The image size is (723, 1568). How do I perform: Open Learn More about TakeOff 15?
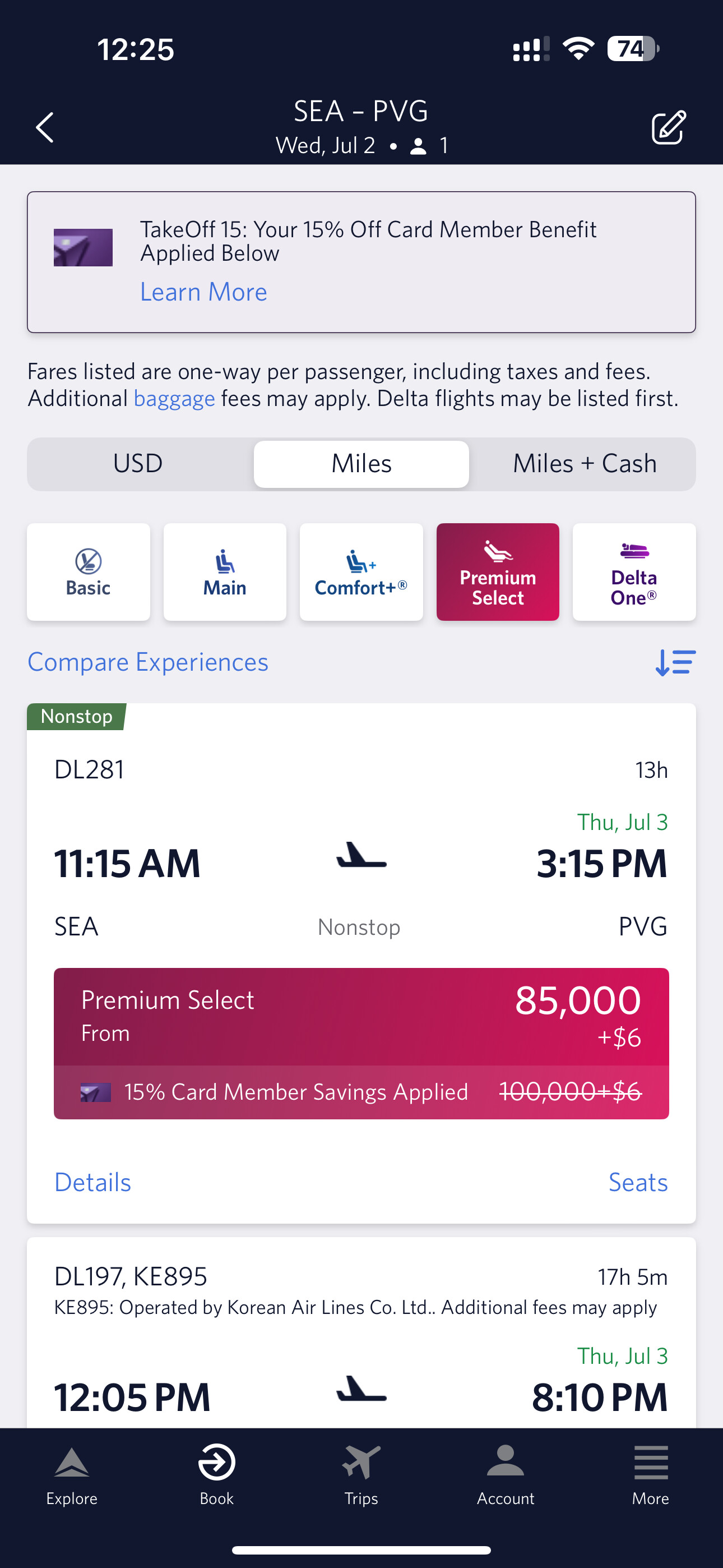[203, 292]
